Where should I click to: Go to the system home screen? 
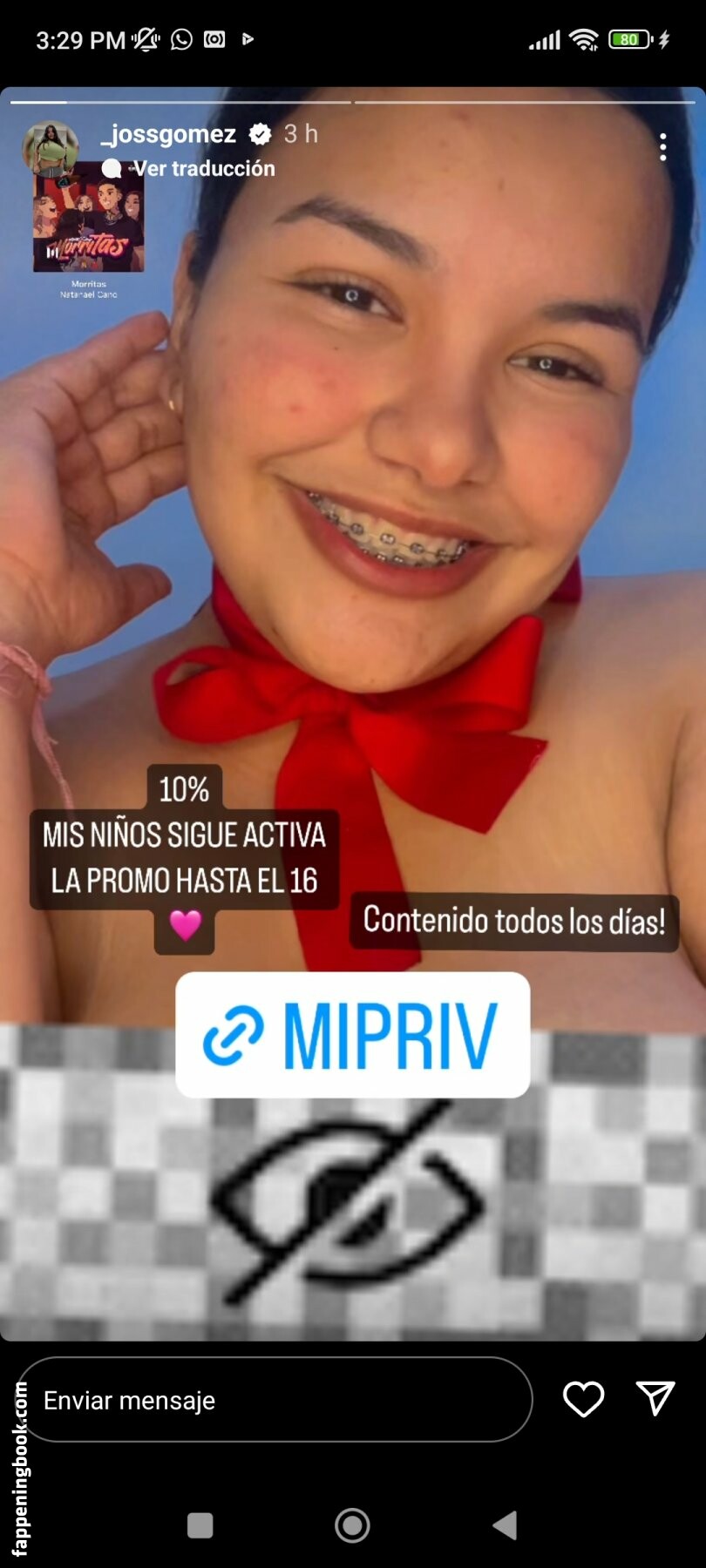pos(352,1525)
